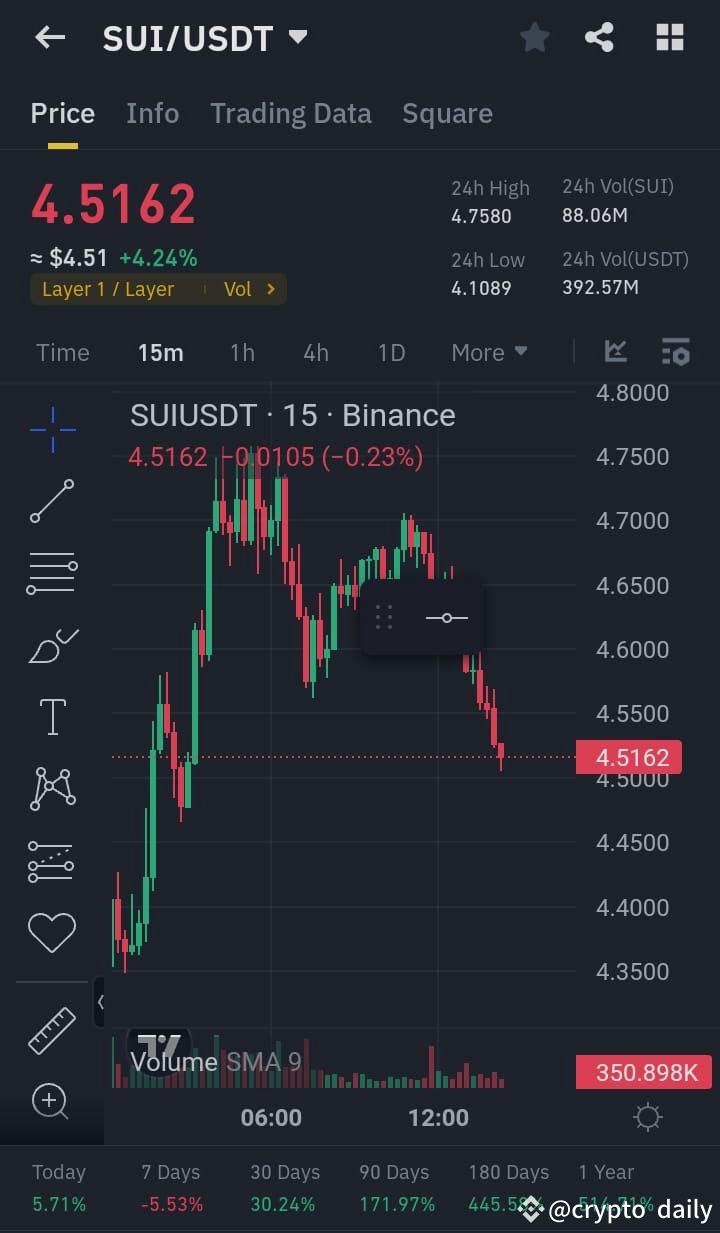Open the horizontal lines drawing tool
Screen dimensions: 720x1233
51,572
